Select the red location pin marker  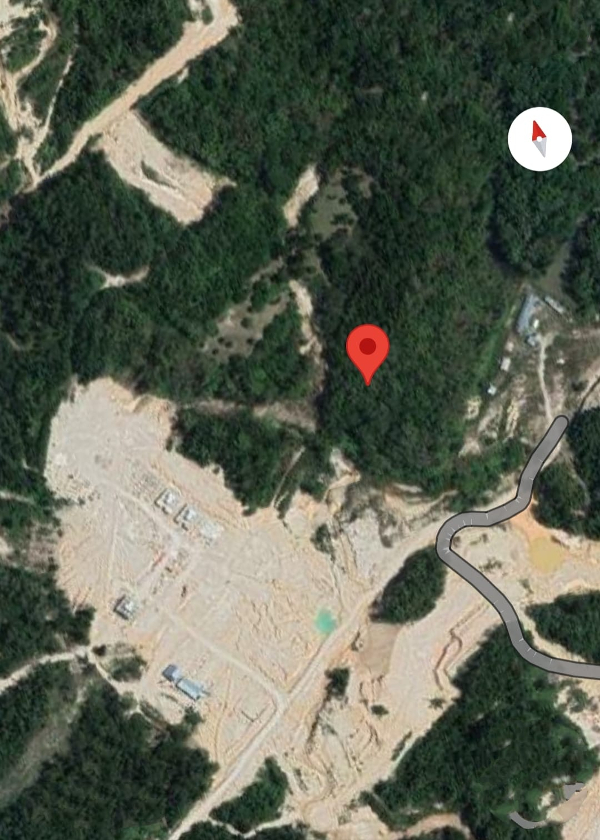[x=368, y=351]
